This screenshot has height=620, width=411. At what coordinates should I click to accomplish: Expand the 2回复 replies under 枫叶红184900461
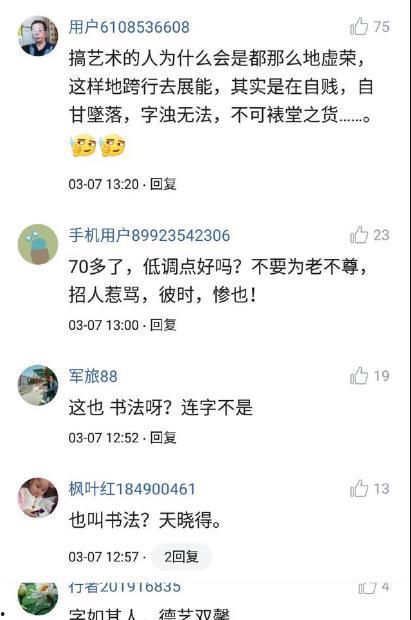point(182,557)
